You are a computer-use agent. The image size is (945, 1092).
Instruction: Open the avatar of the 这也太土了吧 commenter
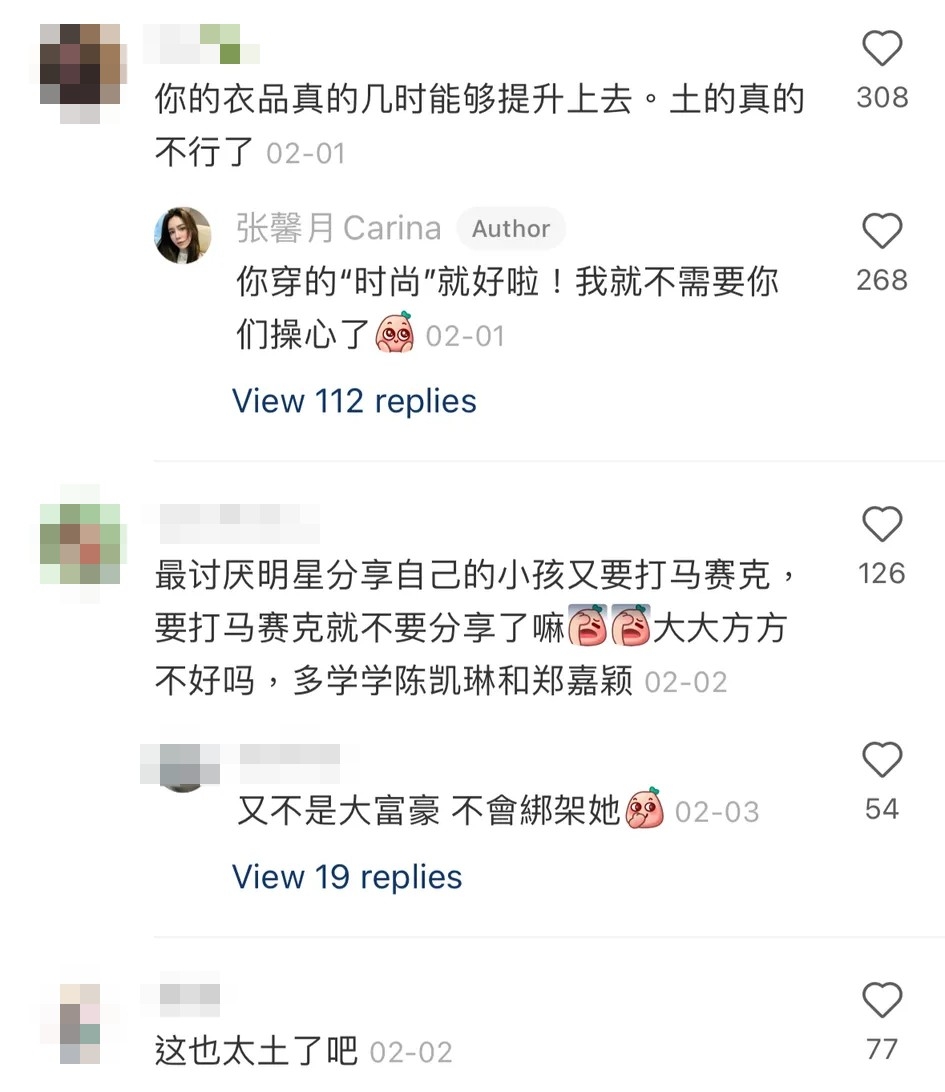click(80, 1022)
